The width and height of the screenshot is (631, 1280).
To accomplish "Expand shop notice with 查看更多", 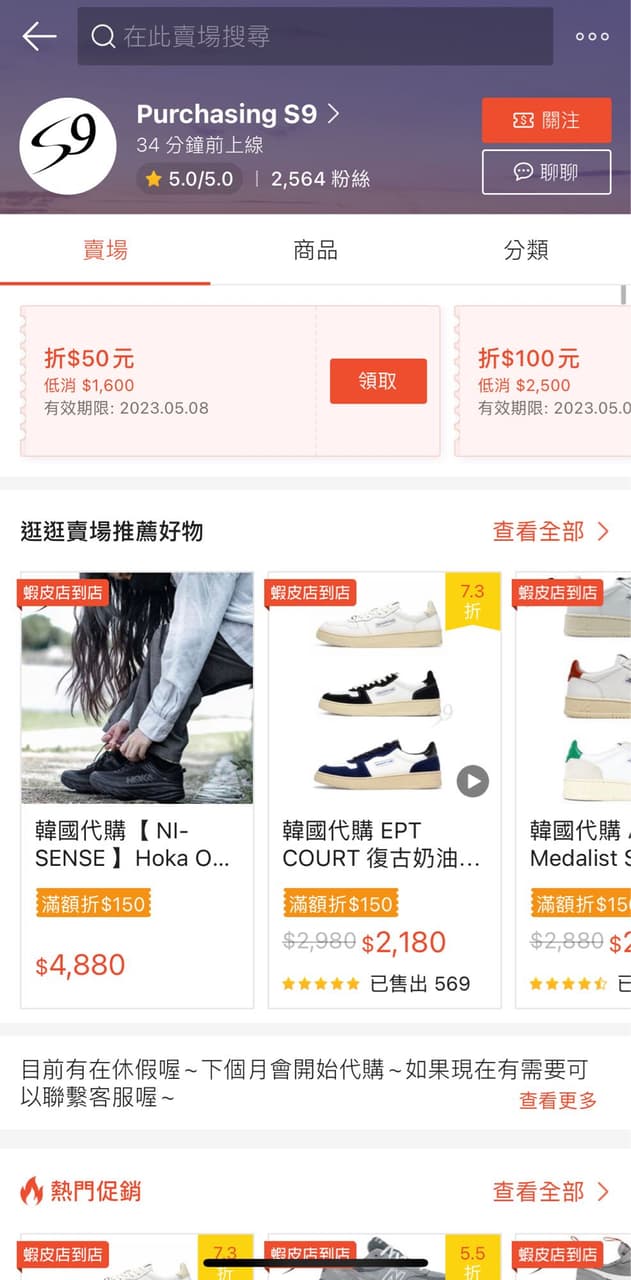I will tap(557, 1101).
